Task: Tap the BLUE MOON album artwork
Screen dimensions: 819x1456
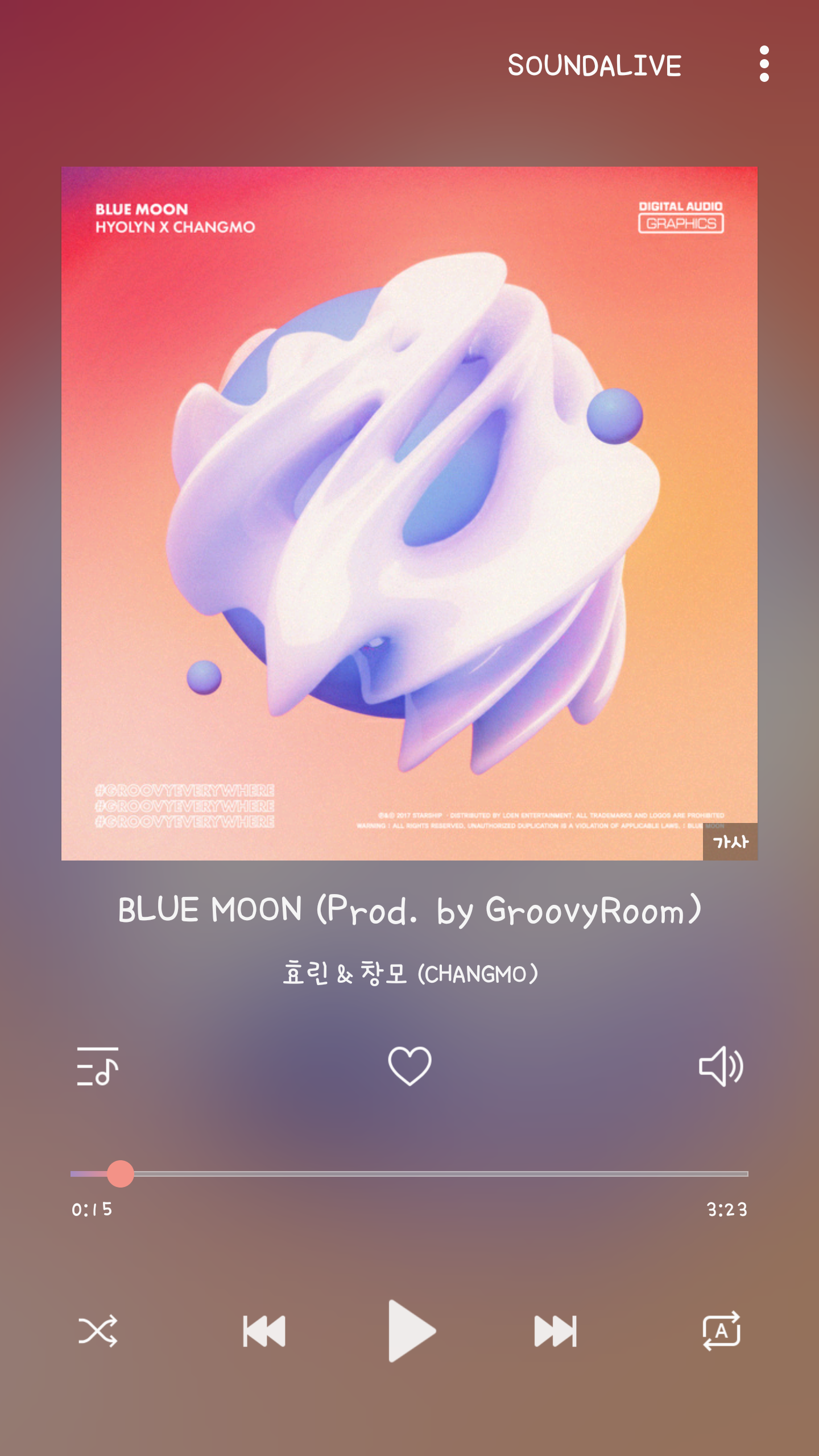Action: [409, 513]
